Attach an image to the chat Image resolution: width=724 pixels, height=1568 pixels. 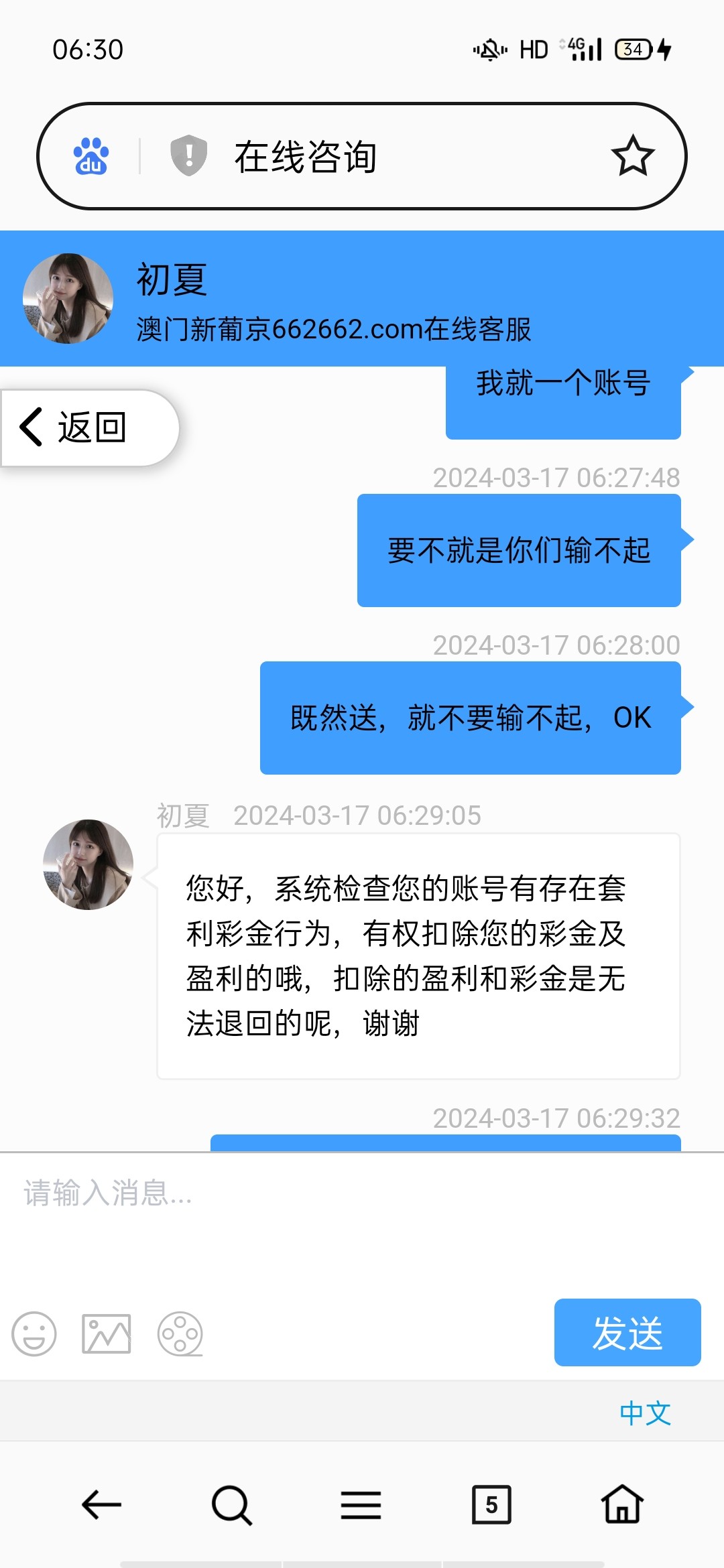pyautogui.click(x=106, y=1333)
